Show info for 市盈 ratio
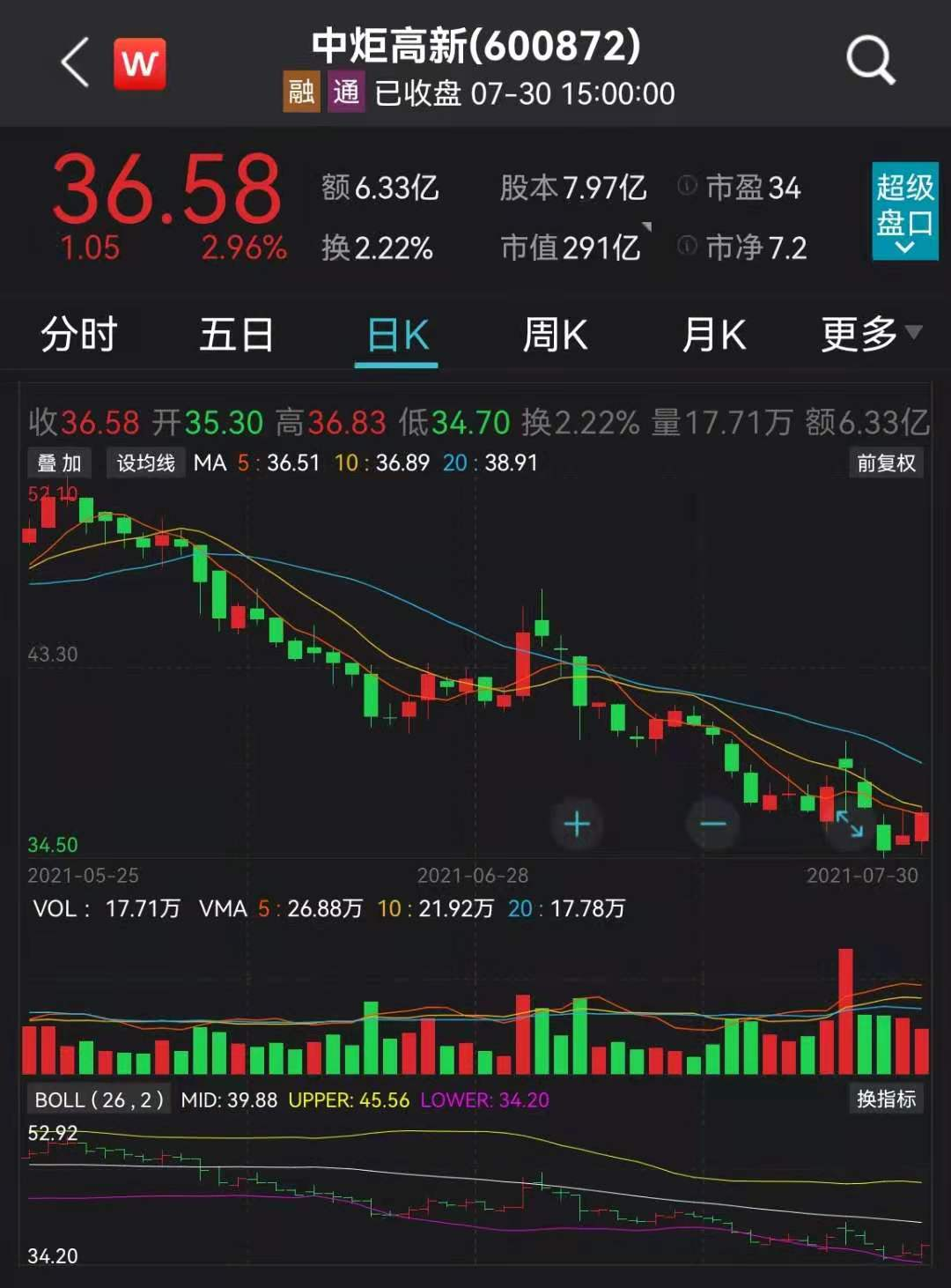This screenshot has height=1288, width=951. coord(687,186)
